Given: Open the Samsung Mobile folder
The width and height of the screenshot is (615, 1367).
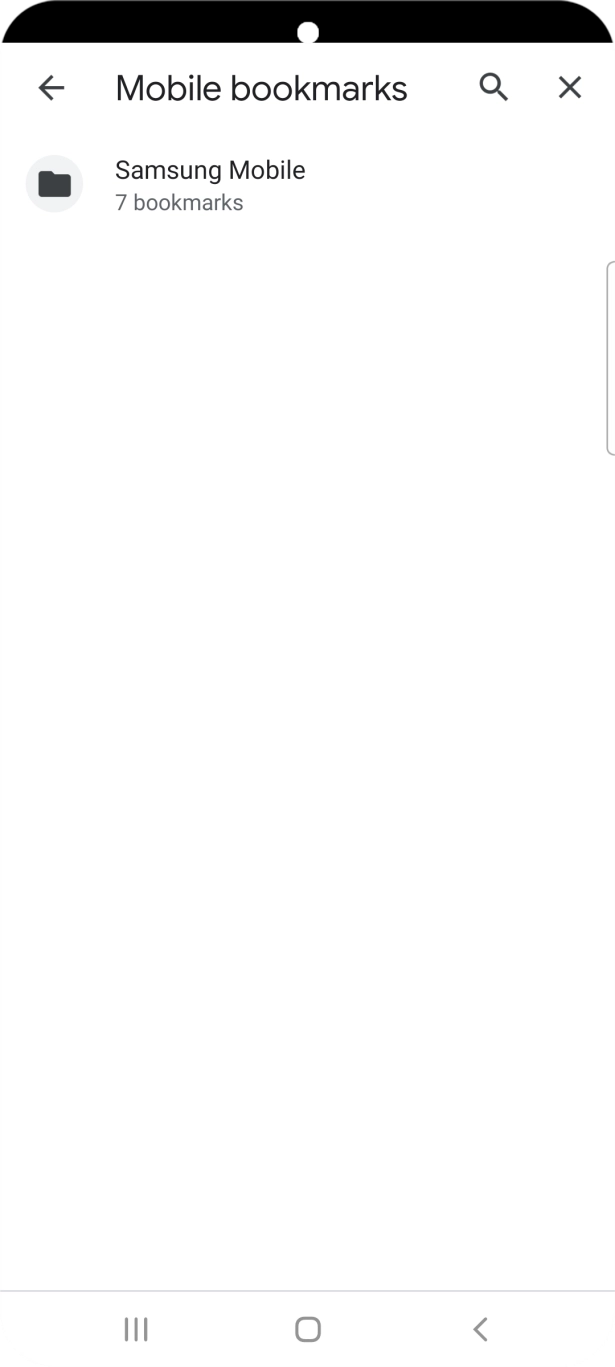Looking at the screenshot, I should pyautogui.click(x=209, y=185).
